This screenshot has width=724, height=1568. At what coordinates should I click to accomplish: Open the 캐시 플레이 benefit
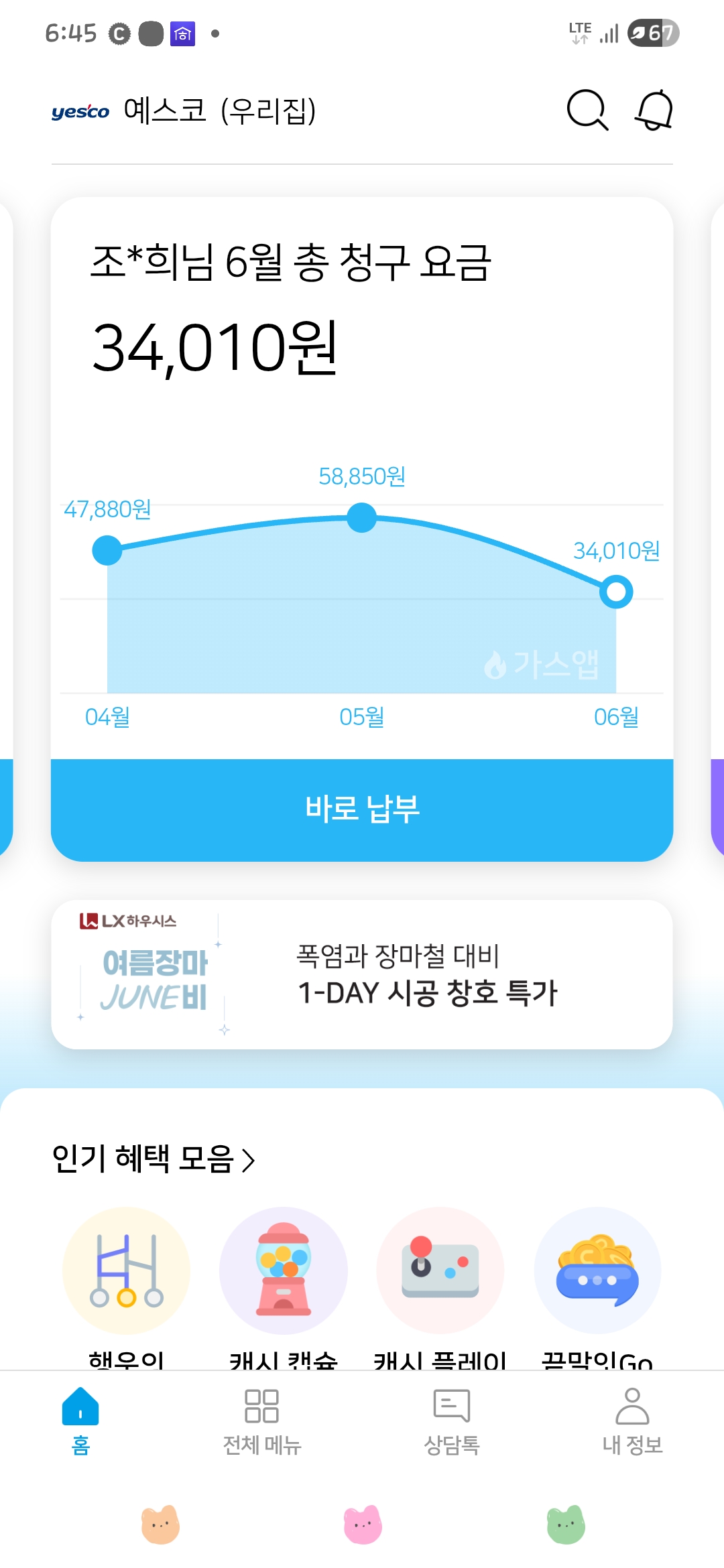(440, 1271)
